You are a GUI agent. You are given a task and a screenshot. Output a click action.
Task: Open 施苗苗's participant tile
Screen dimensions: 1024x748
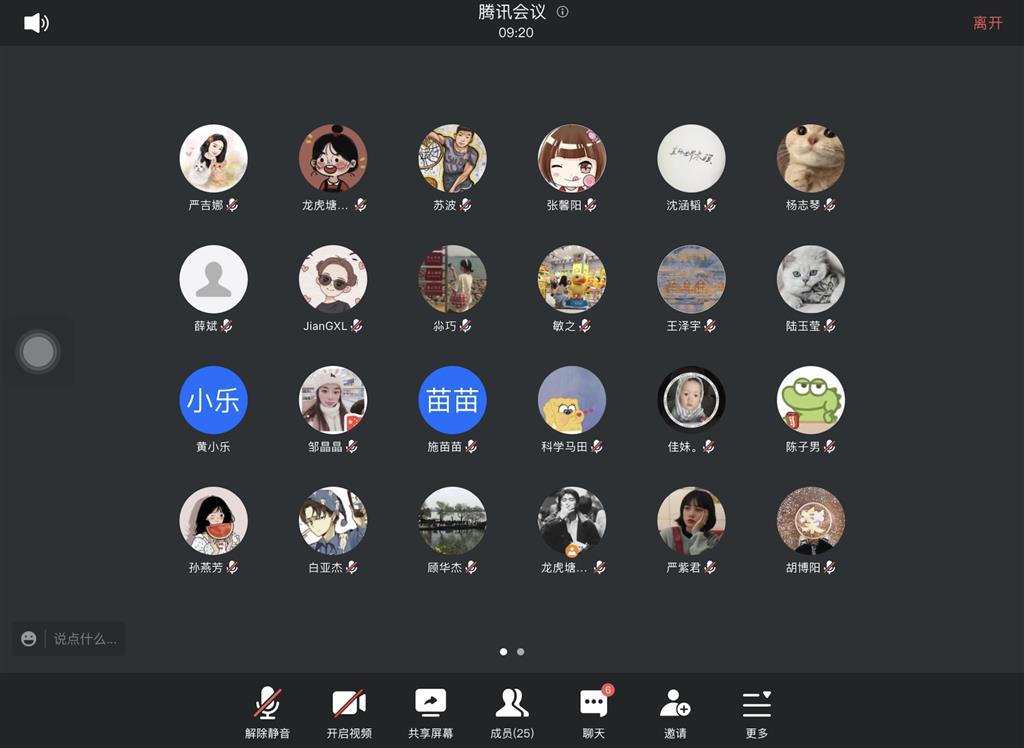point(452,400)
